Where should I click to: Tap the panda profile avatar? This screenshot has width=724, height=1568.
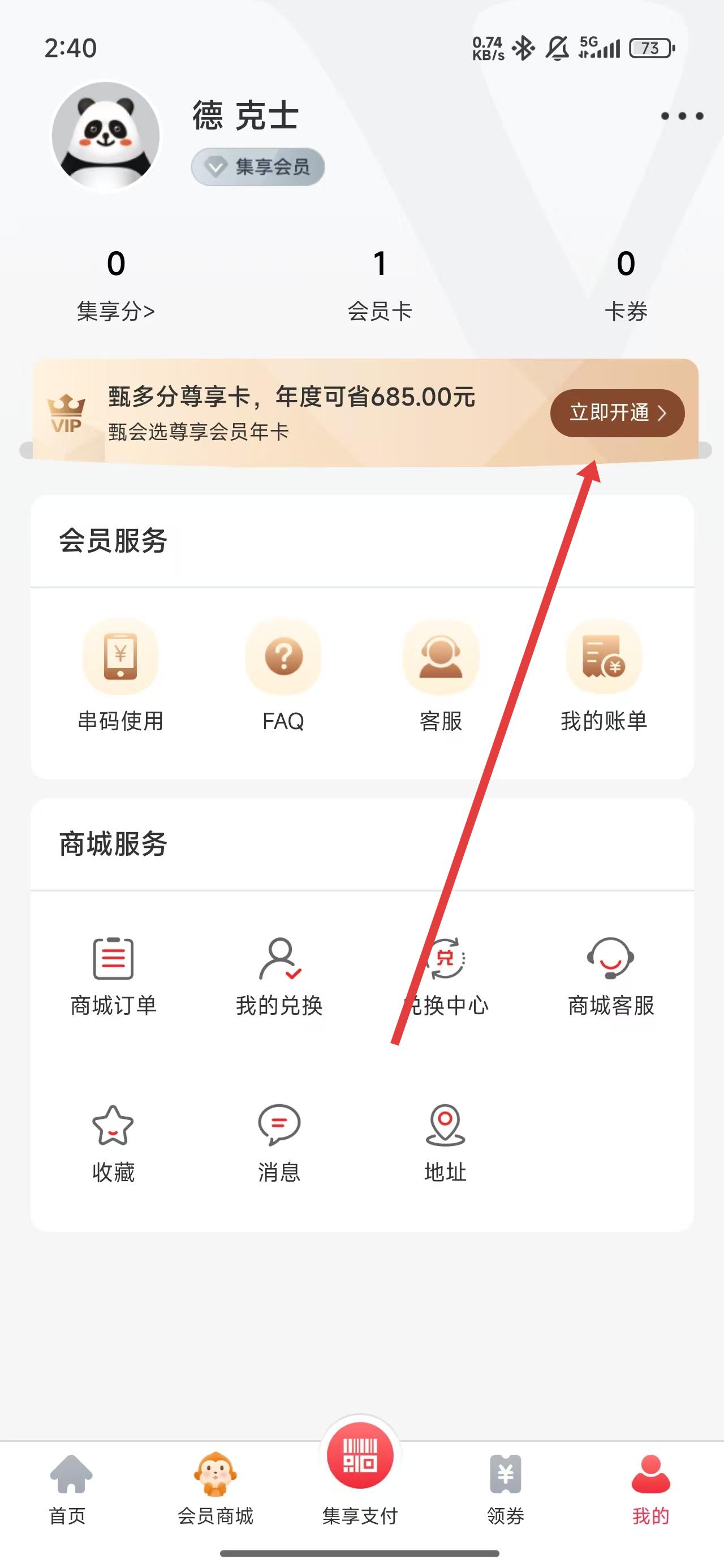106,136
